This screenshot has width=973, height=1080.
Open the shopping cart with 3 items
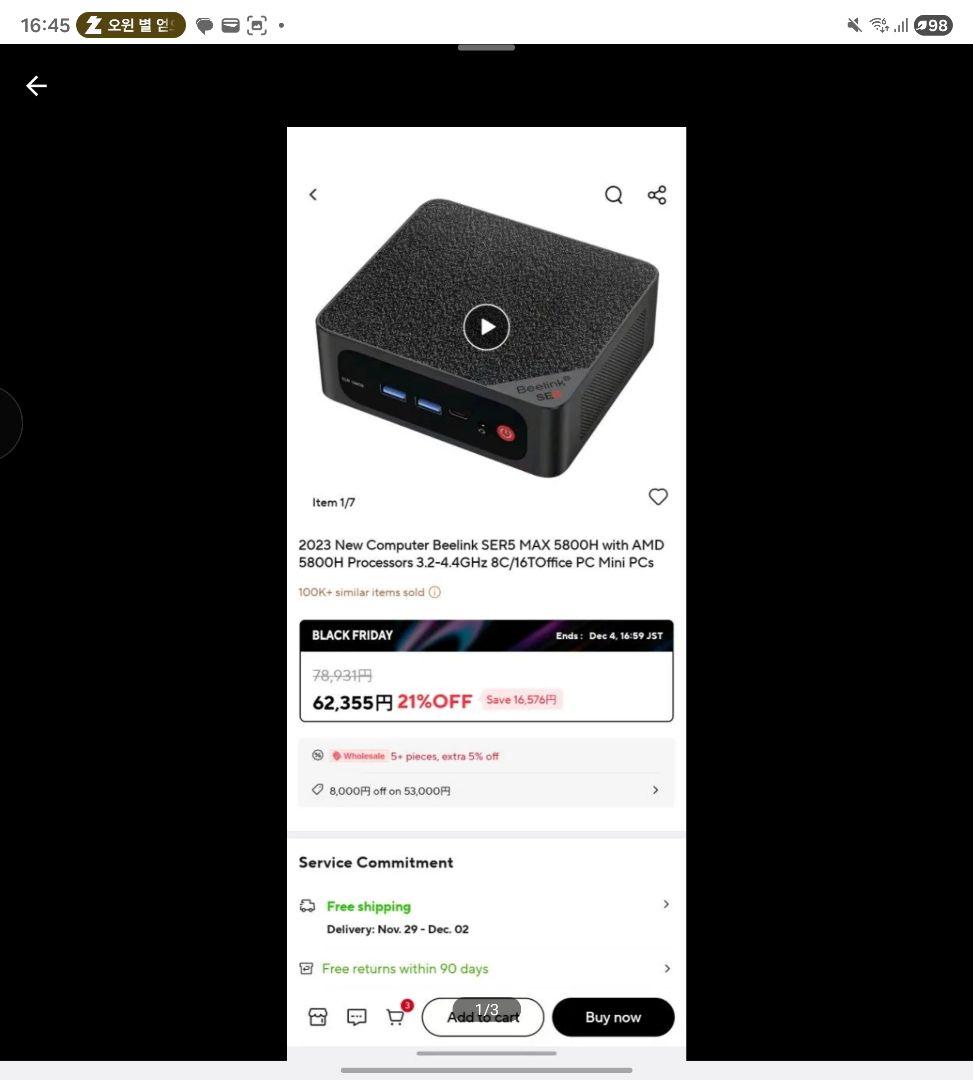[x=396, y=1016]
